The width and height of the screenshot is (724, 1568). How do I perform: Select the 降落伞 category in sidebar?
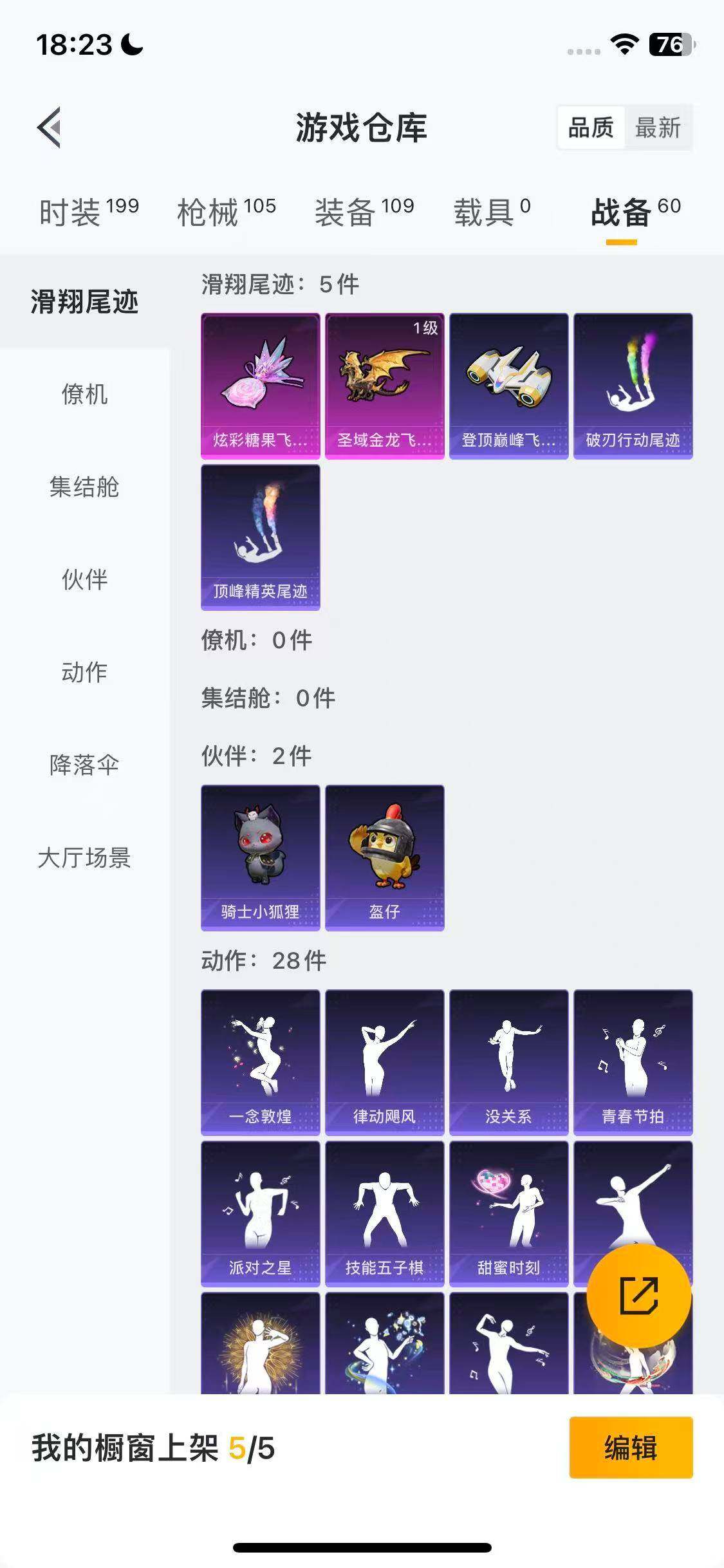[x=84, y=765]
